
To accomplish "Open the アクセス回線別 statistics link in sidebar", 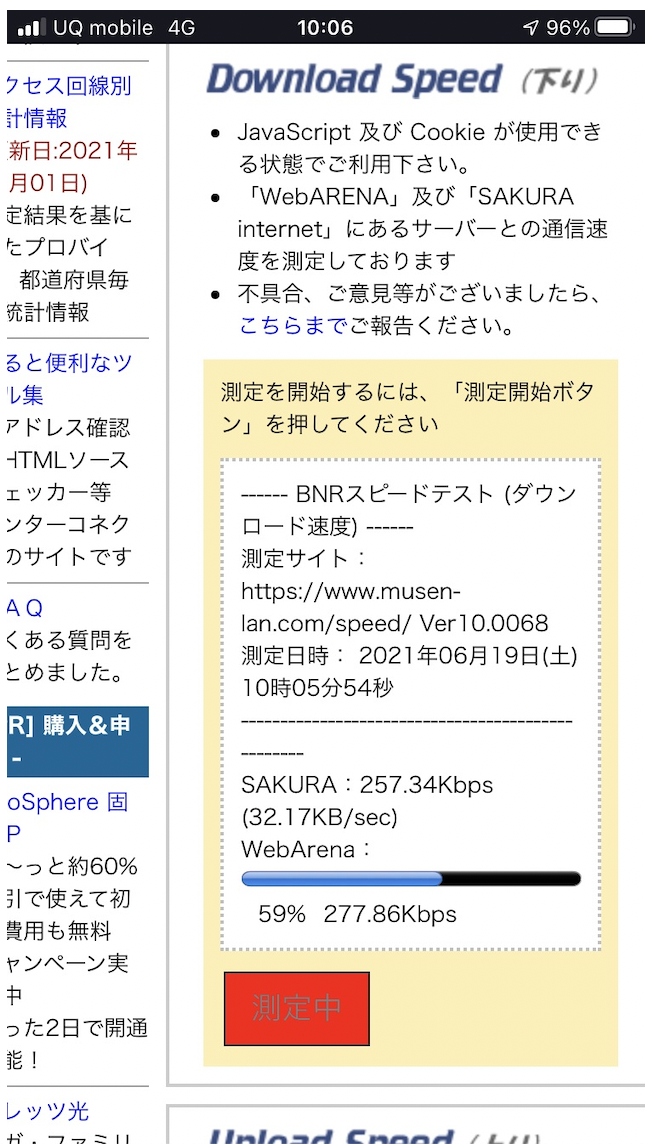I will coord(71,102).
